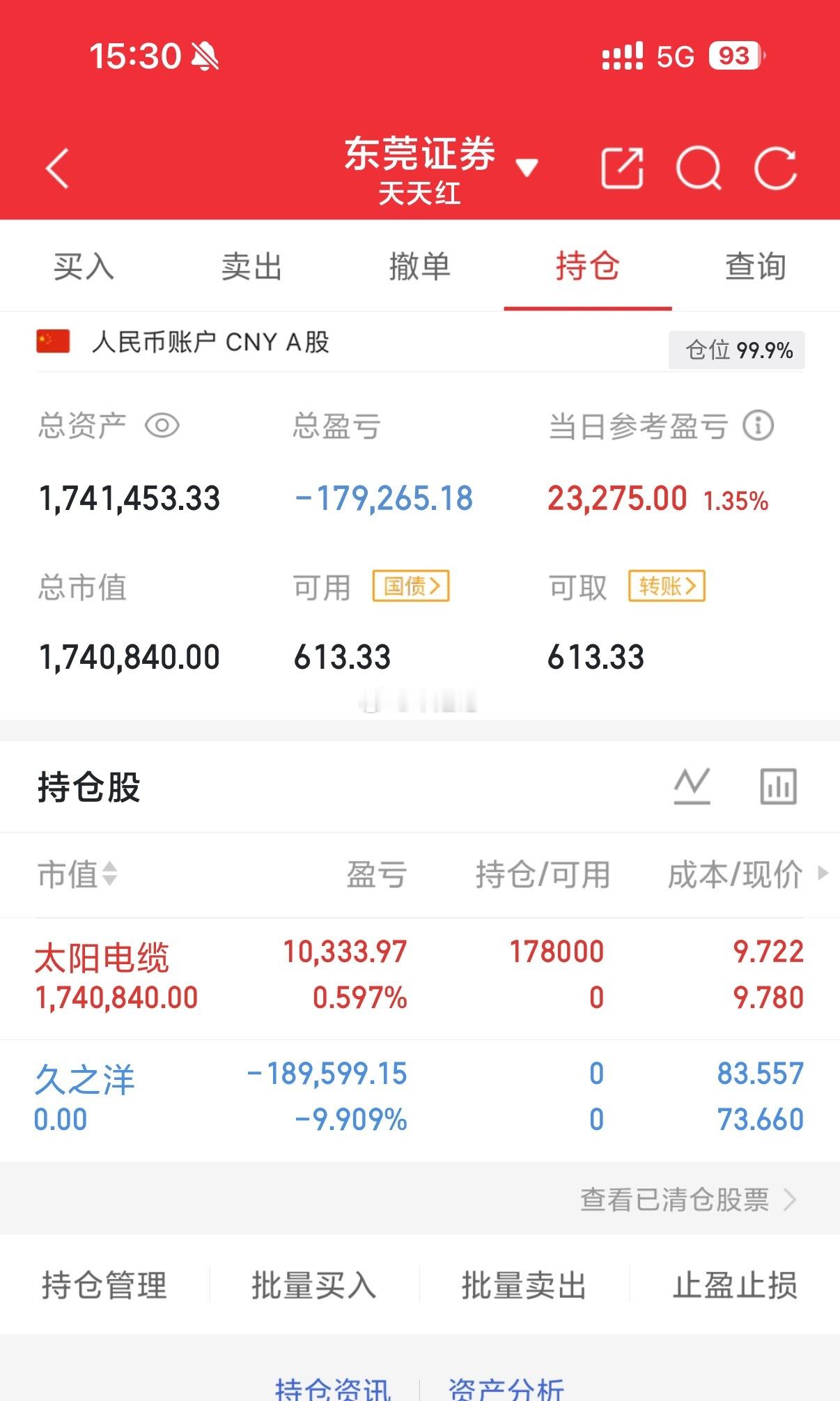
Task: Open the 转账 shortcut beside 可取
Action: click(667, 587)
